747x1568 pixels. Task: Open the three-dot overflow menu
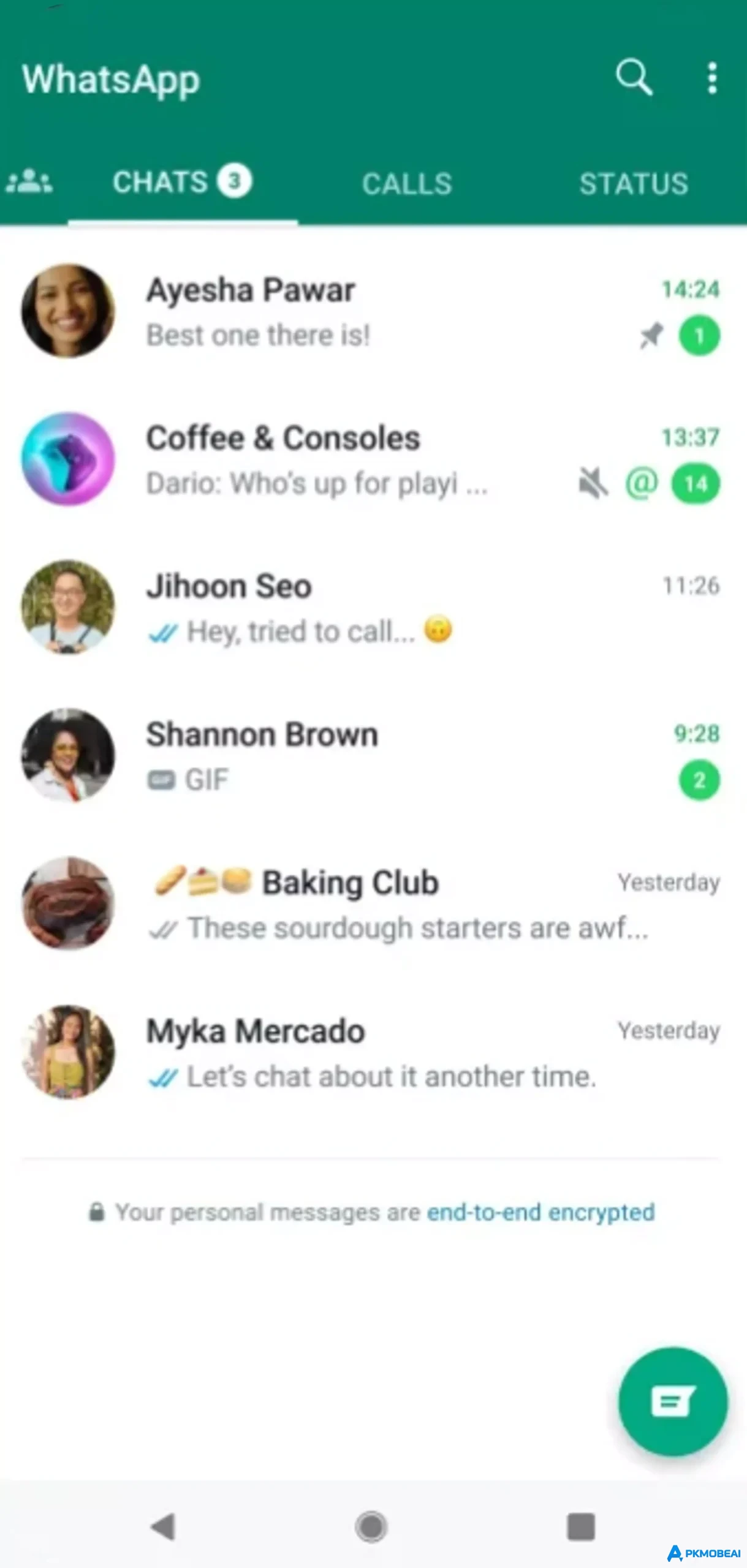click(711, 78)
